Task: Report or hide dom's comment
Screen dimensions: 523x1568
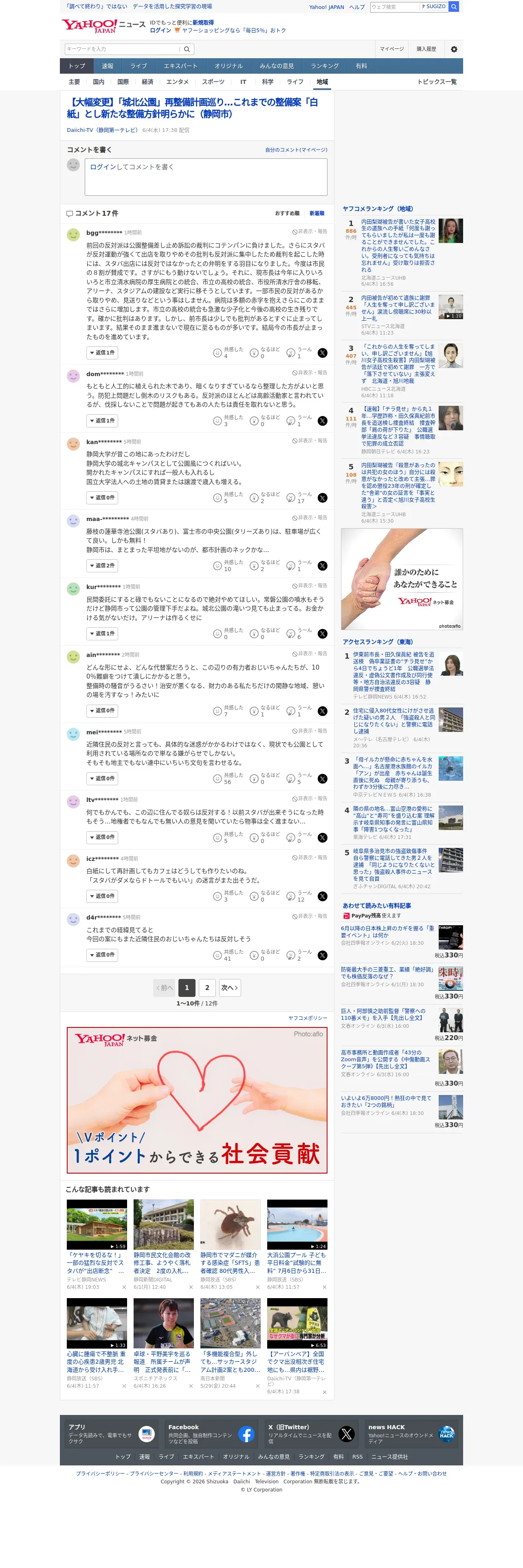Action: 309,372
